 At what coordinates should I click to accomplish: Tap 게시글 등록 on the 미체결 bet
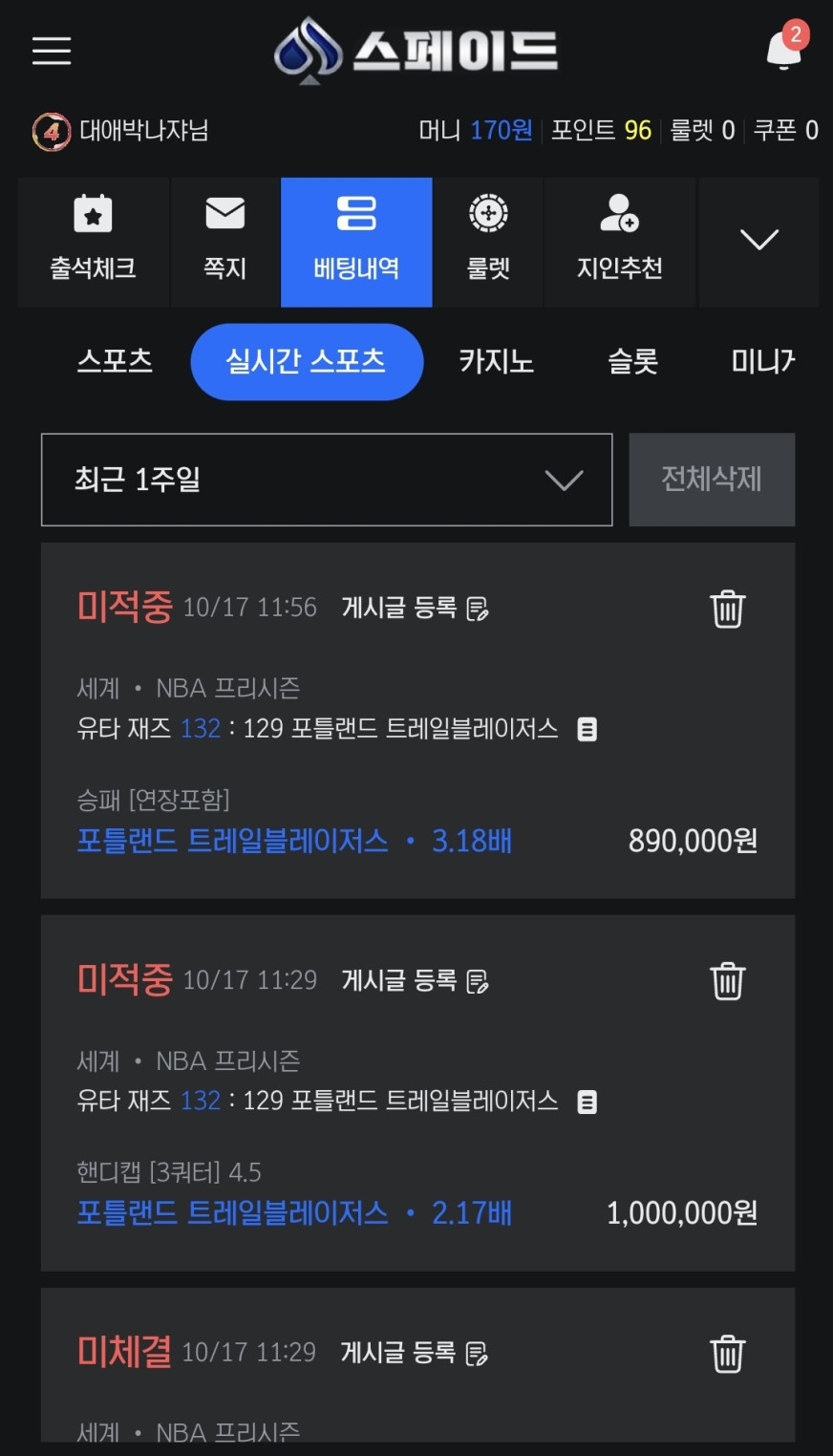click(414, 1353)
